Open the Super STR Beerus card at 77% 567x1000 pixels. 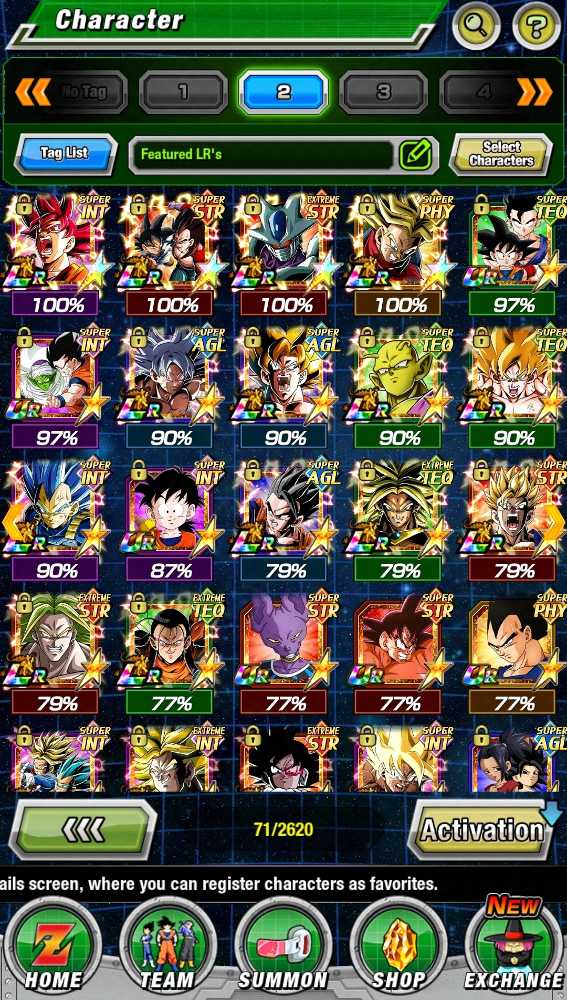[284, 652]
